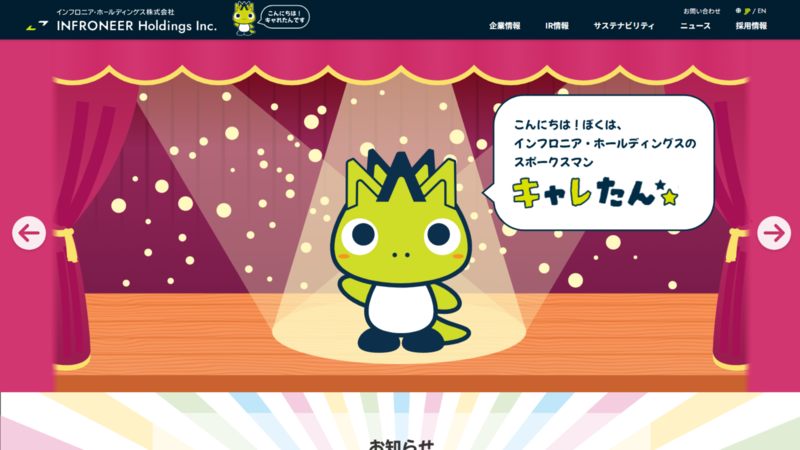Switch language to EN
800x450 pixels.
tap(762, 10)
